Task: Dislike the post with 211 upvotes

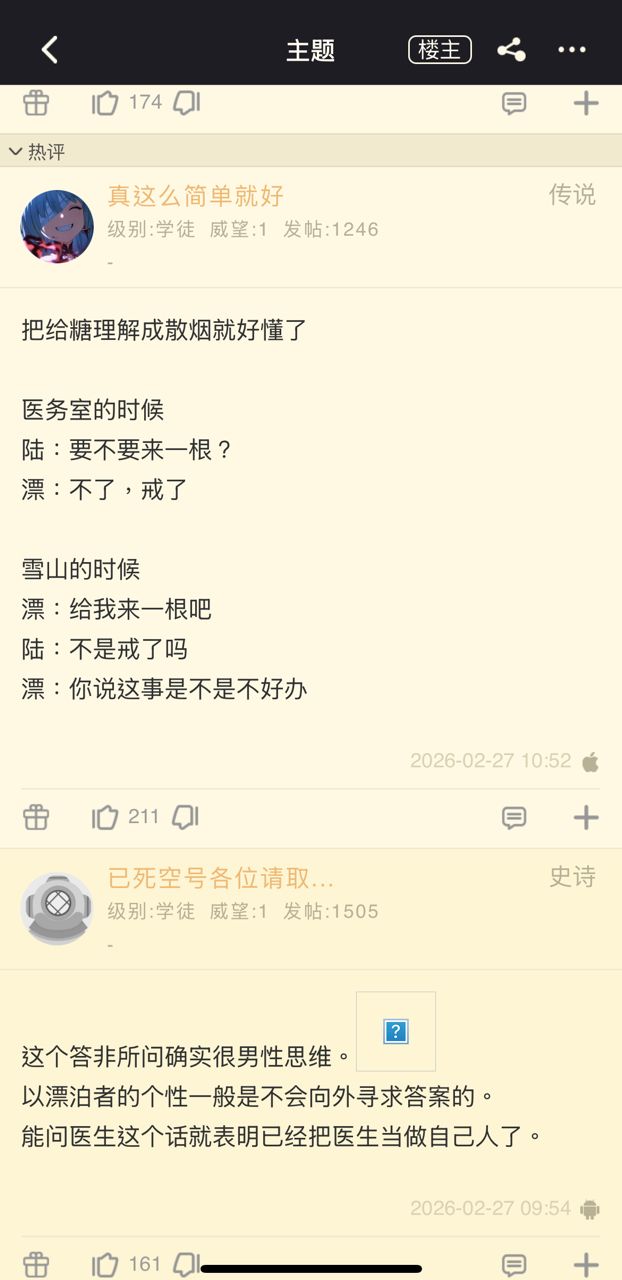Action: pos(185,818)
